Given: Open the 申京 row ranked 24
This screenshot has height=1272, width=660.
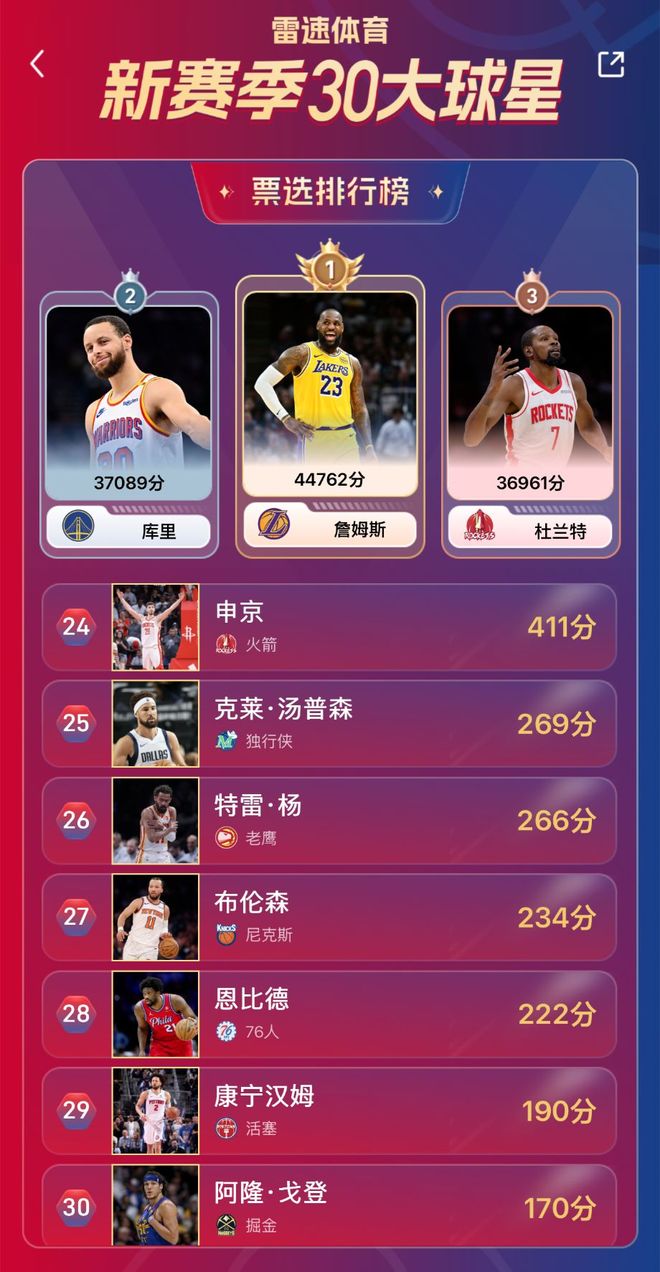Looking at the screenshot, I should point(329,627).
